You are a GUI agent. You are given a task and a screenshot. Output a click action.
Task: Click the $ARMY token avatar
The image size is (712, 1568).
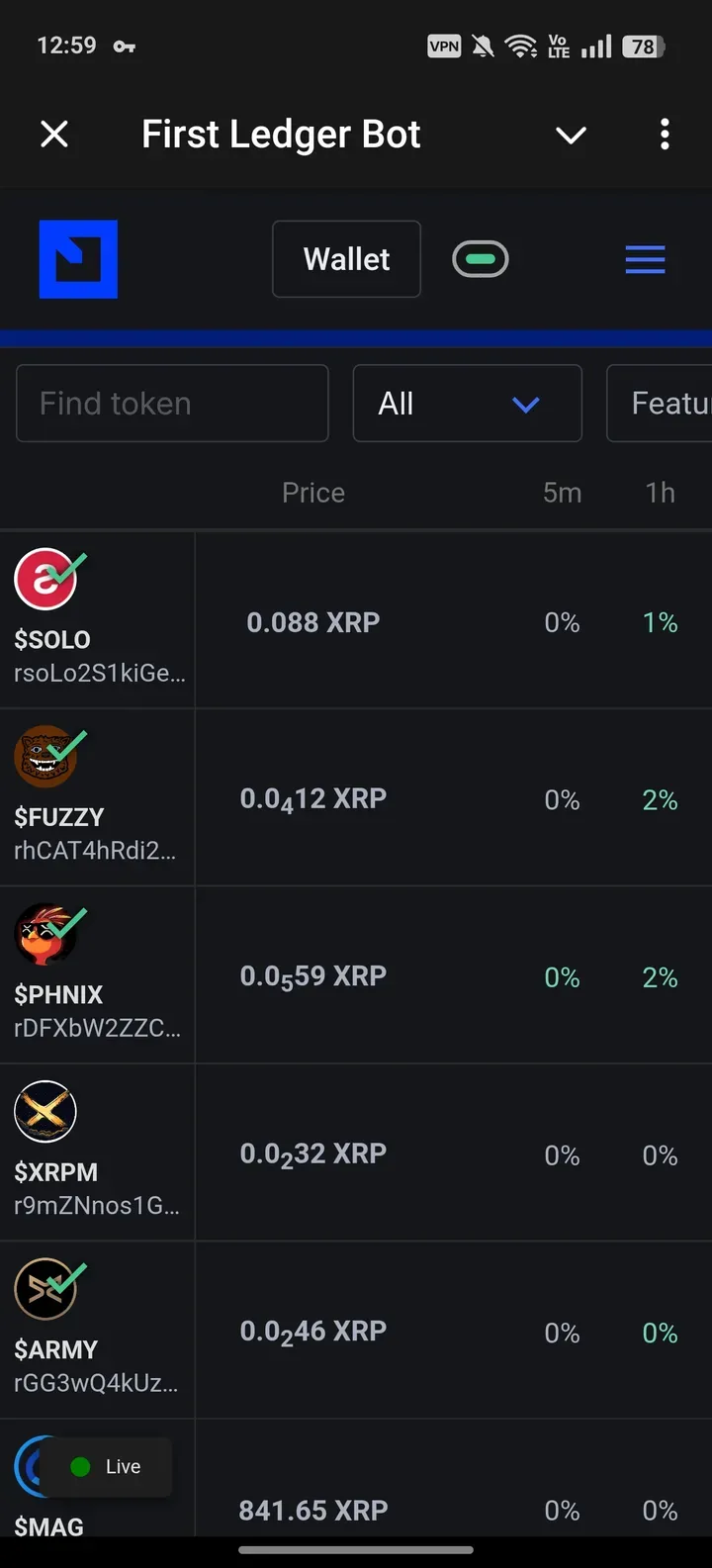[45, 1289]
